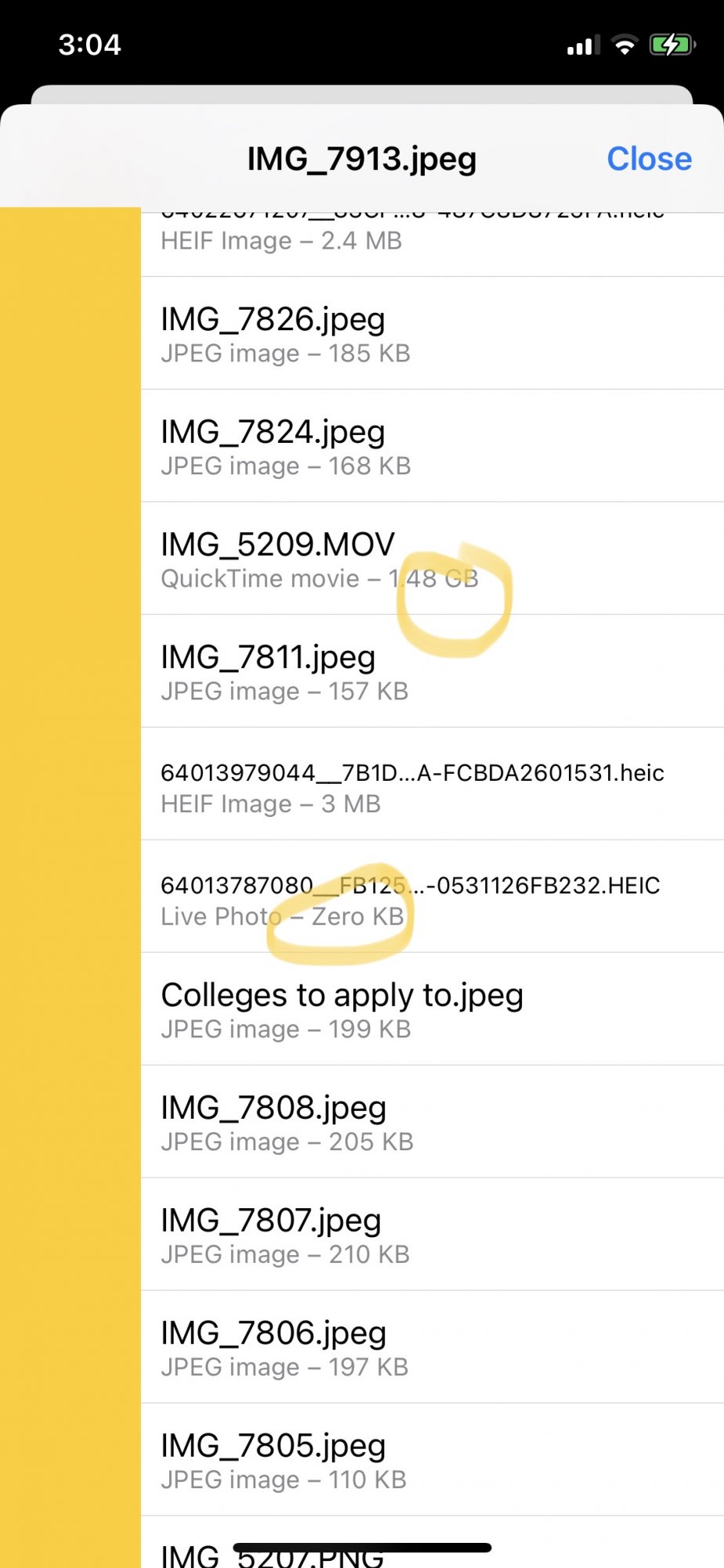Open the IMG_7806.jpeg row
Viewport: 724px width, 1568px height.
tap(431, 1348)
